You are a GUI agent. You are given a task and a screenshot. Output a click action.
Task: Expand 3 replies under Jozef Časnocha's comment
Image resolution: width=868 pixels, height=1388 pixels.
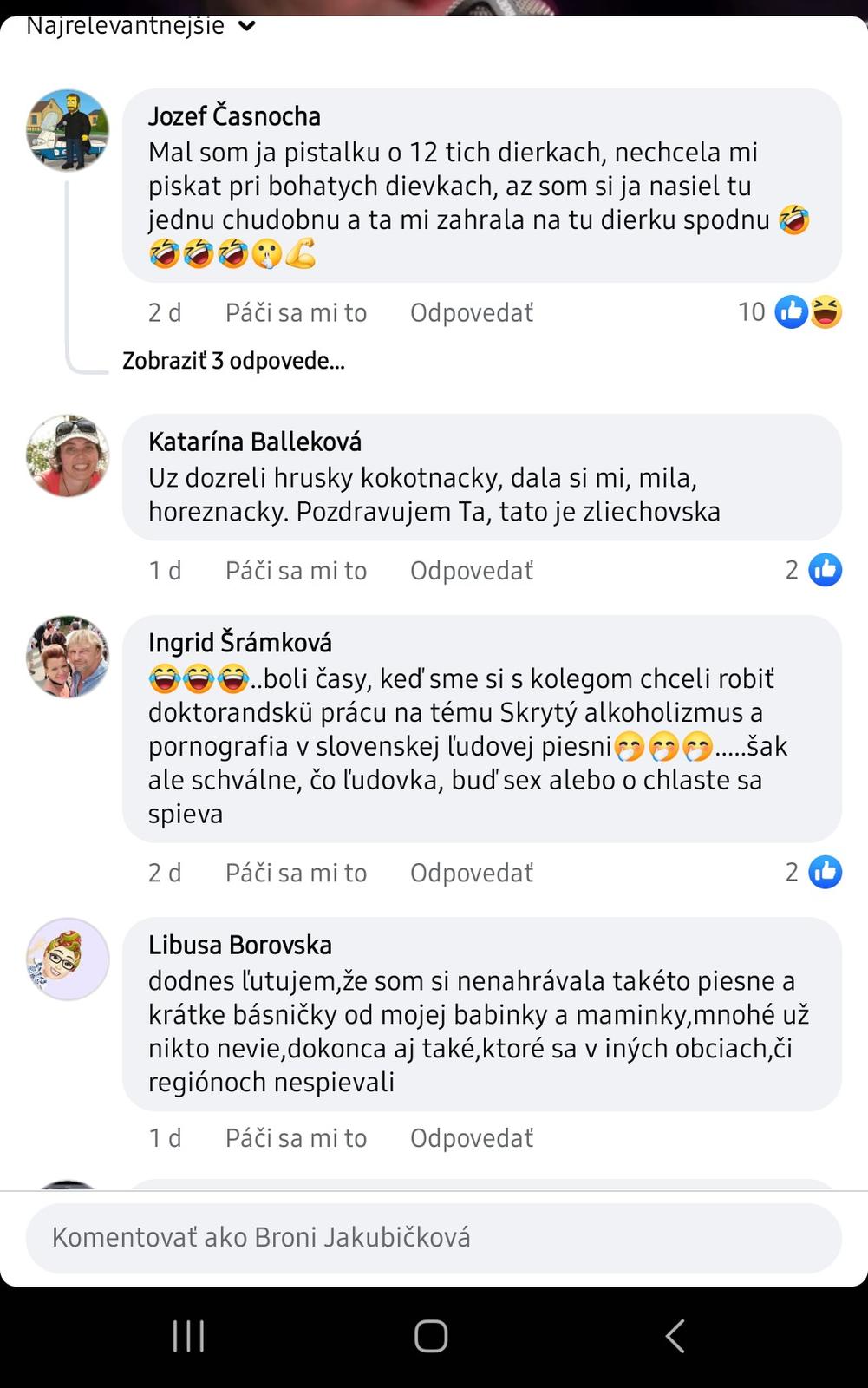[233, 361]
